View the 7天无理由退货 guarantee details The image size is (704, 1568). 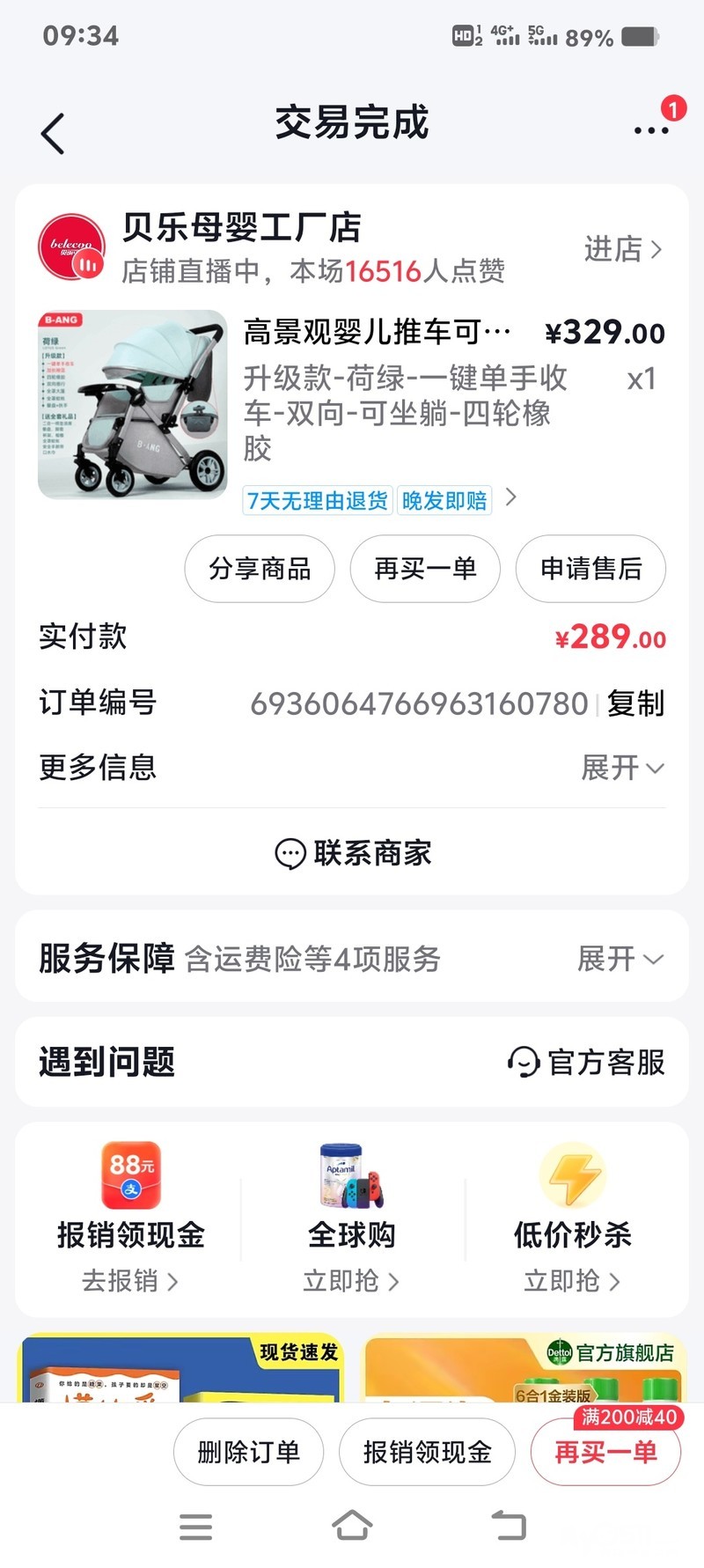coord(318,501)
